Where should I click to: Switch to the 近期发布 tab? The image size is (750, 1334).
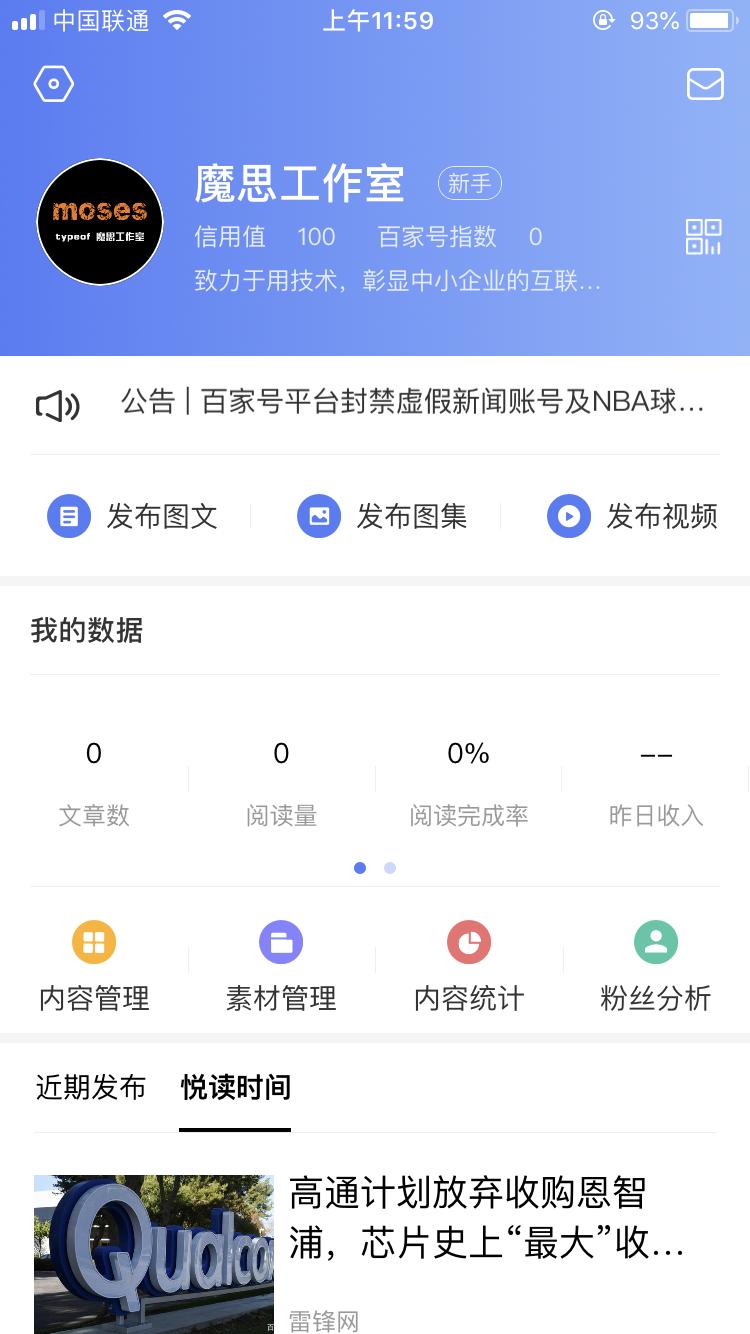coord(92,1089)
